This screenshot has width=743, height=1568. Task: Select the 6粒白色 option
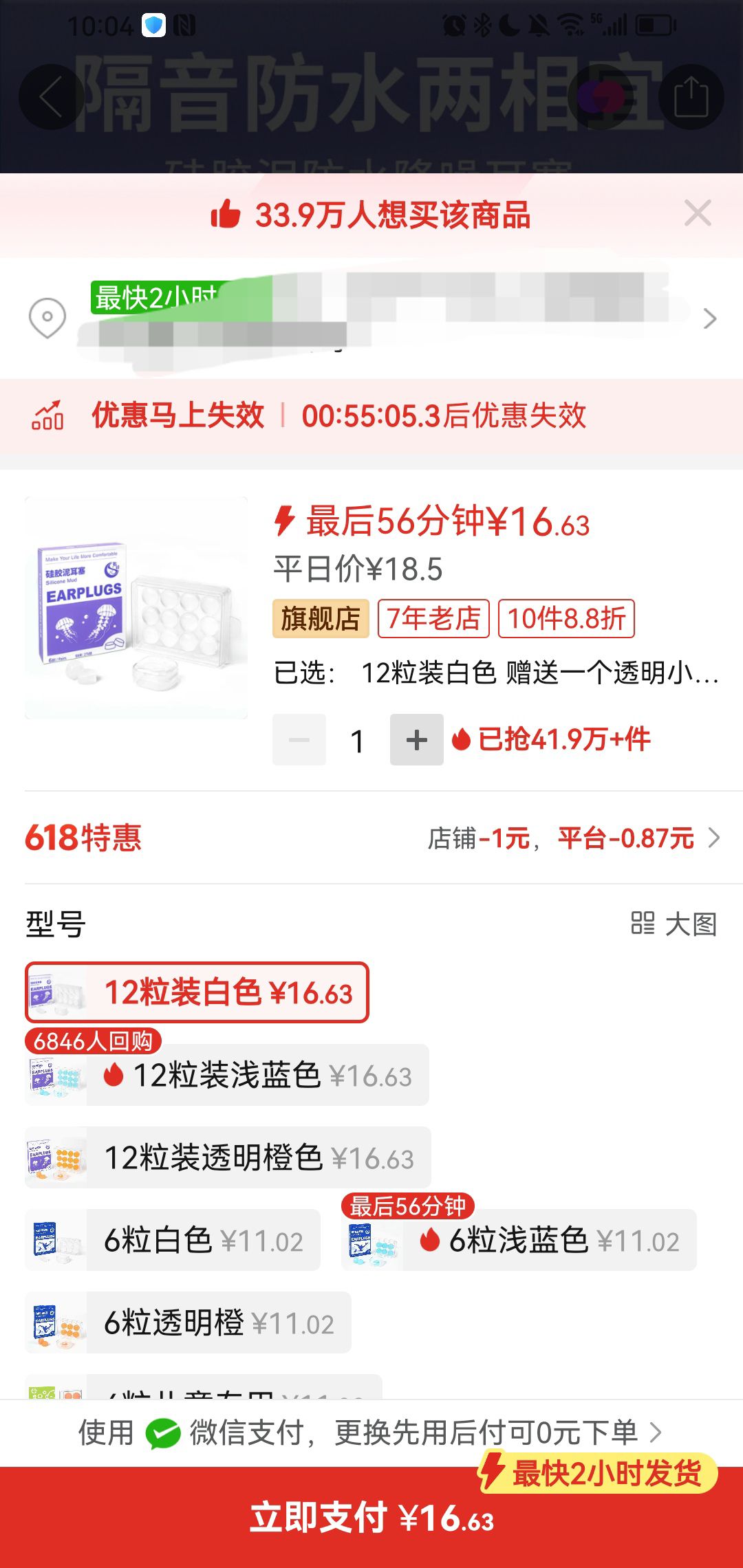(173, 1240)
